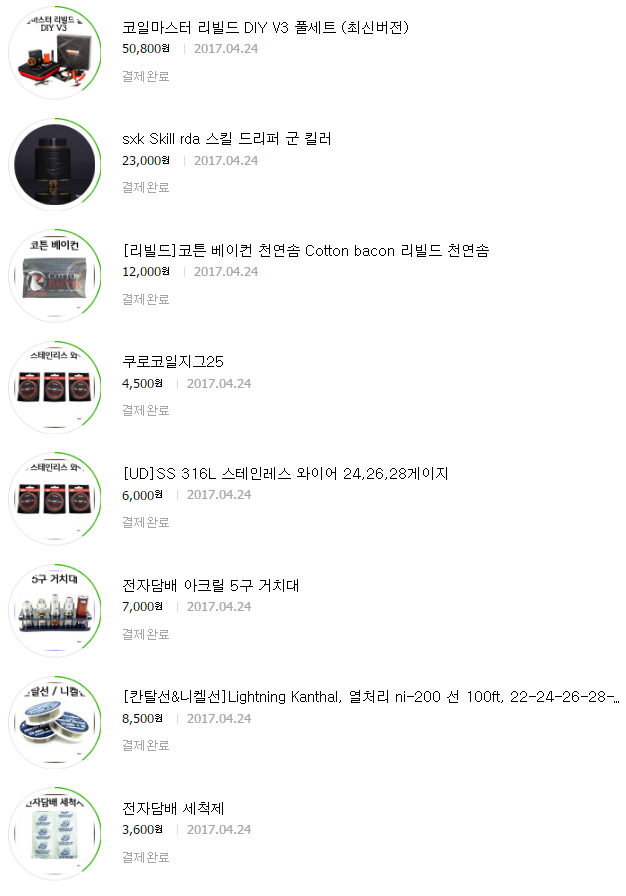Open the Lightning Kanthal 칸탈선&니켈선 order
Image resolution: width=626 pixels, height=896 pixels.
coord(370,697)
